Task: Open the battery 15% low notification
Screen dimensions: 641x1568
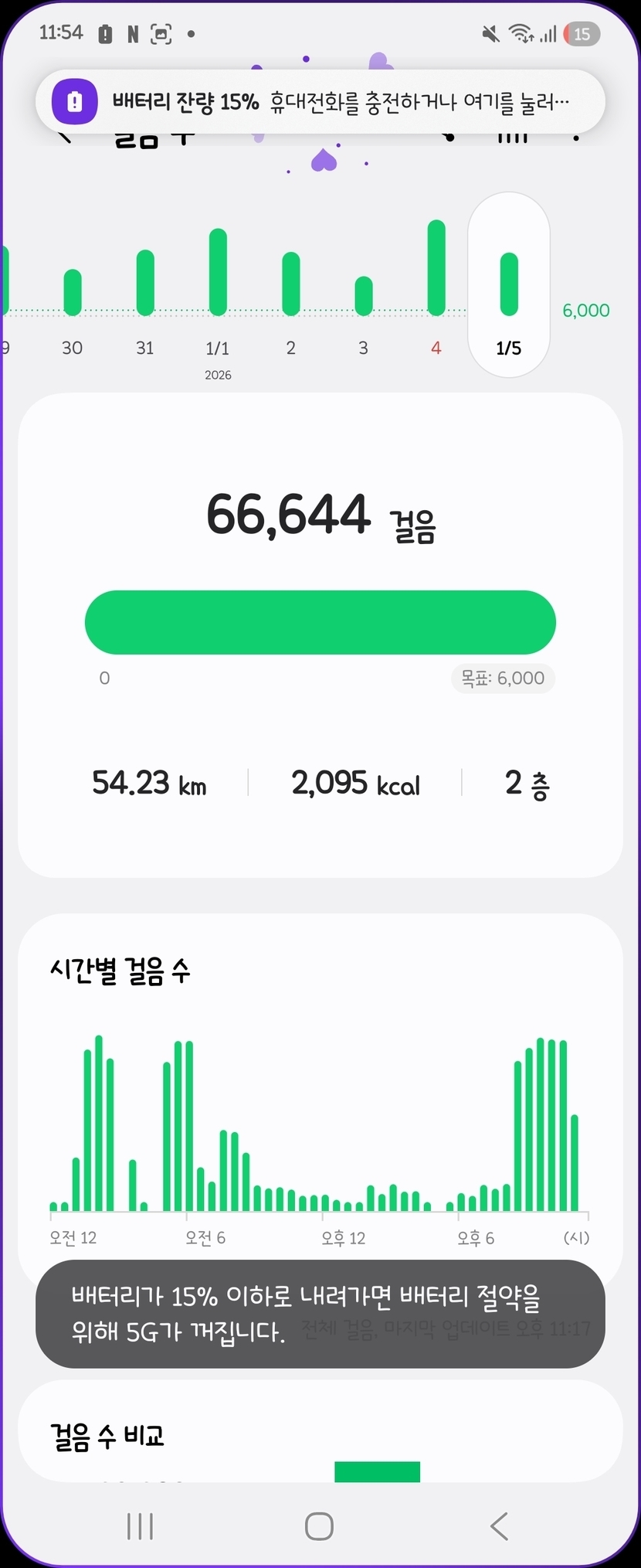Action: (x=320, y=102)
